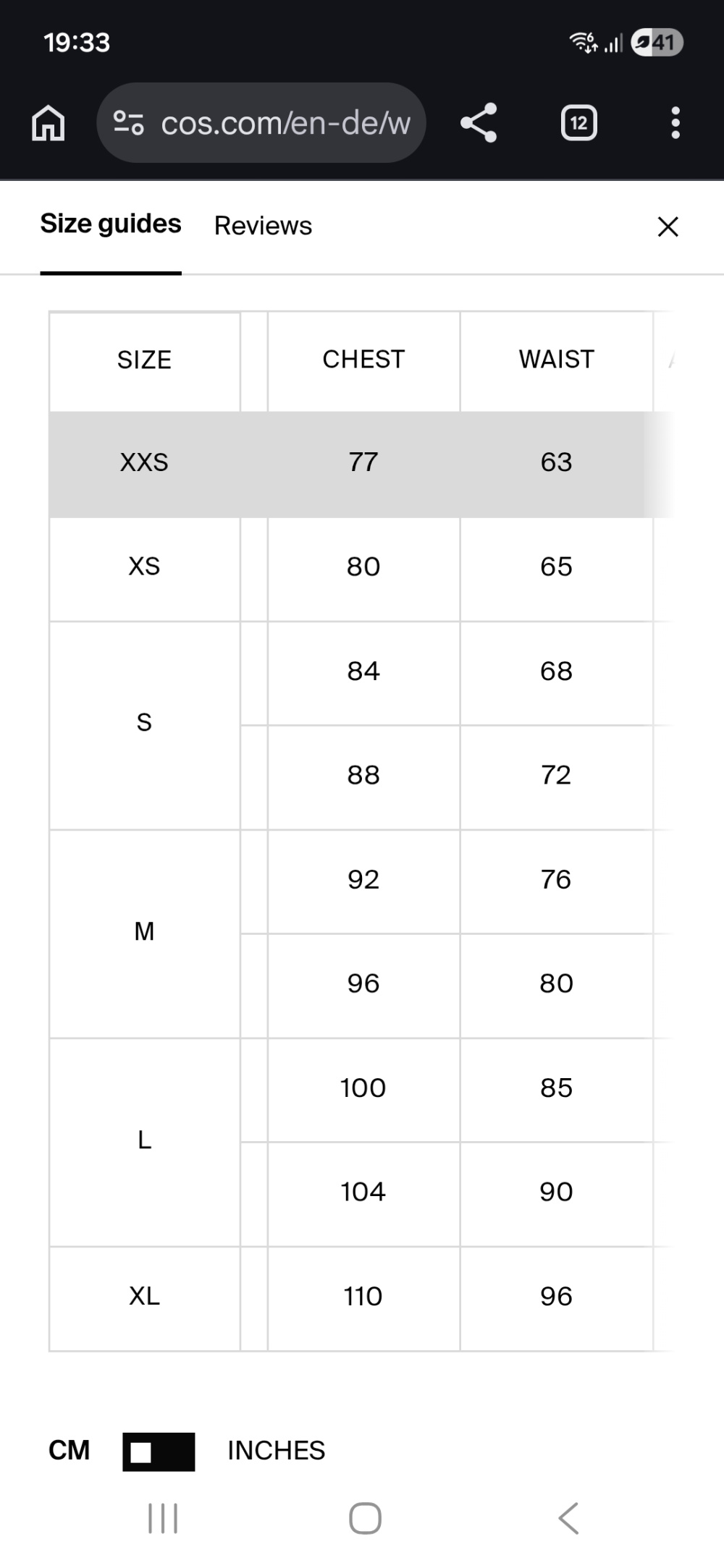
Task: Share this page
Action: click(479, 123)
